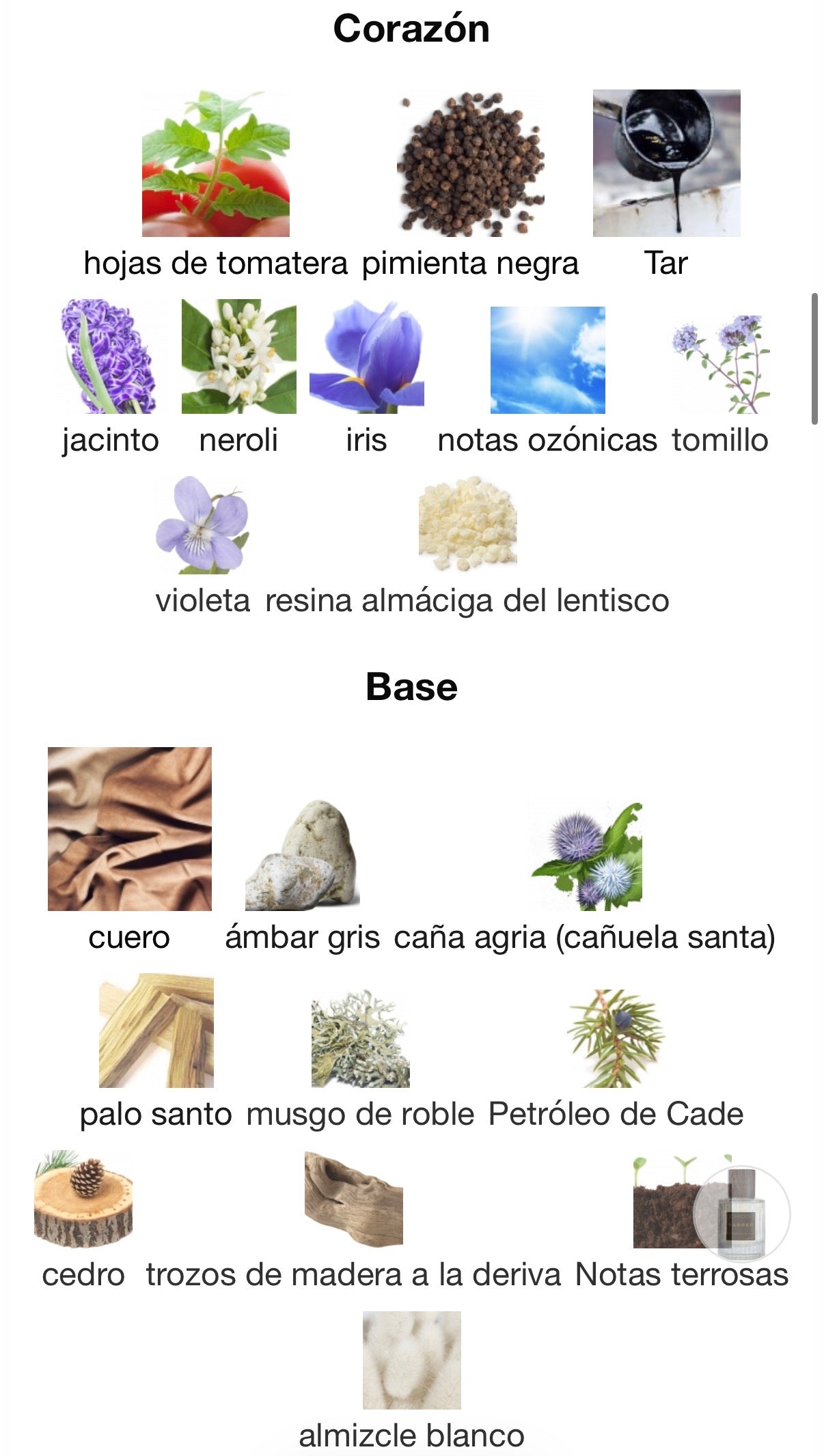Select the cuero base note
Image resolution: width=824 pixels, height=1456 pixels.
(129, 828)
